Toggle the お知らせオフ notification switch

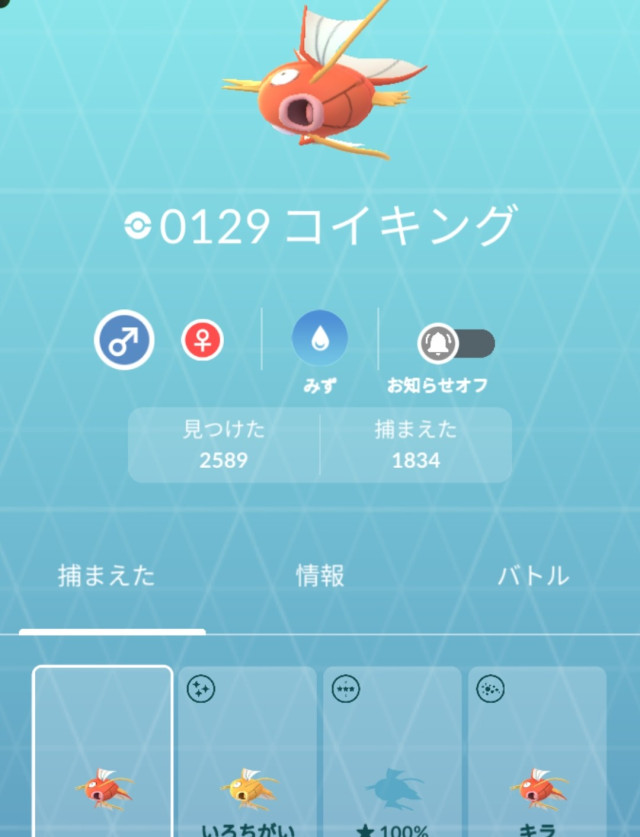coord(456,344)
